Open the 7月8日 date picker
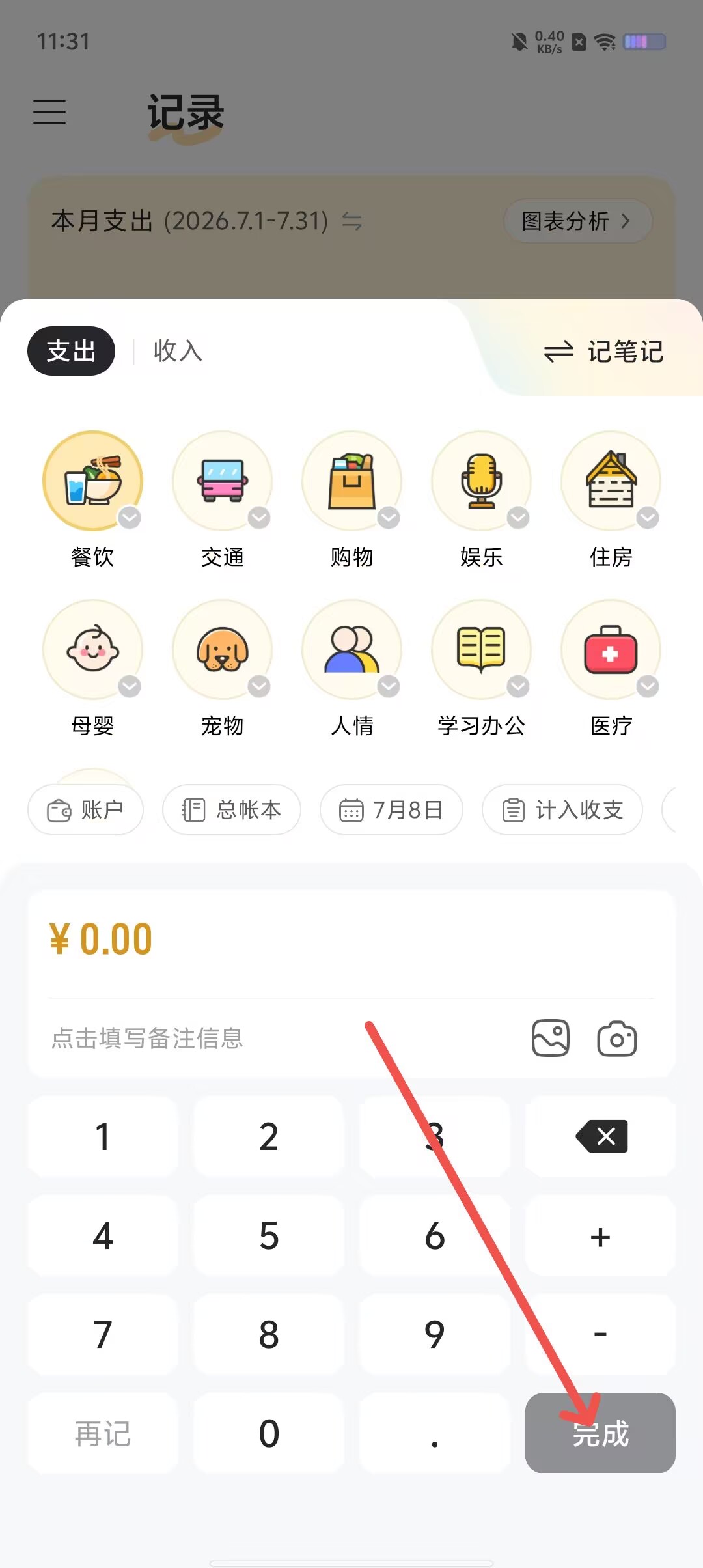The height and width of the screenshot is (1568, 703). tap(391, 809)
